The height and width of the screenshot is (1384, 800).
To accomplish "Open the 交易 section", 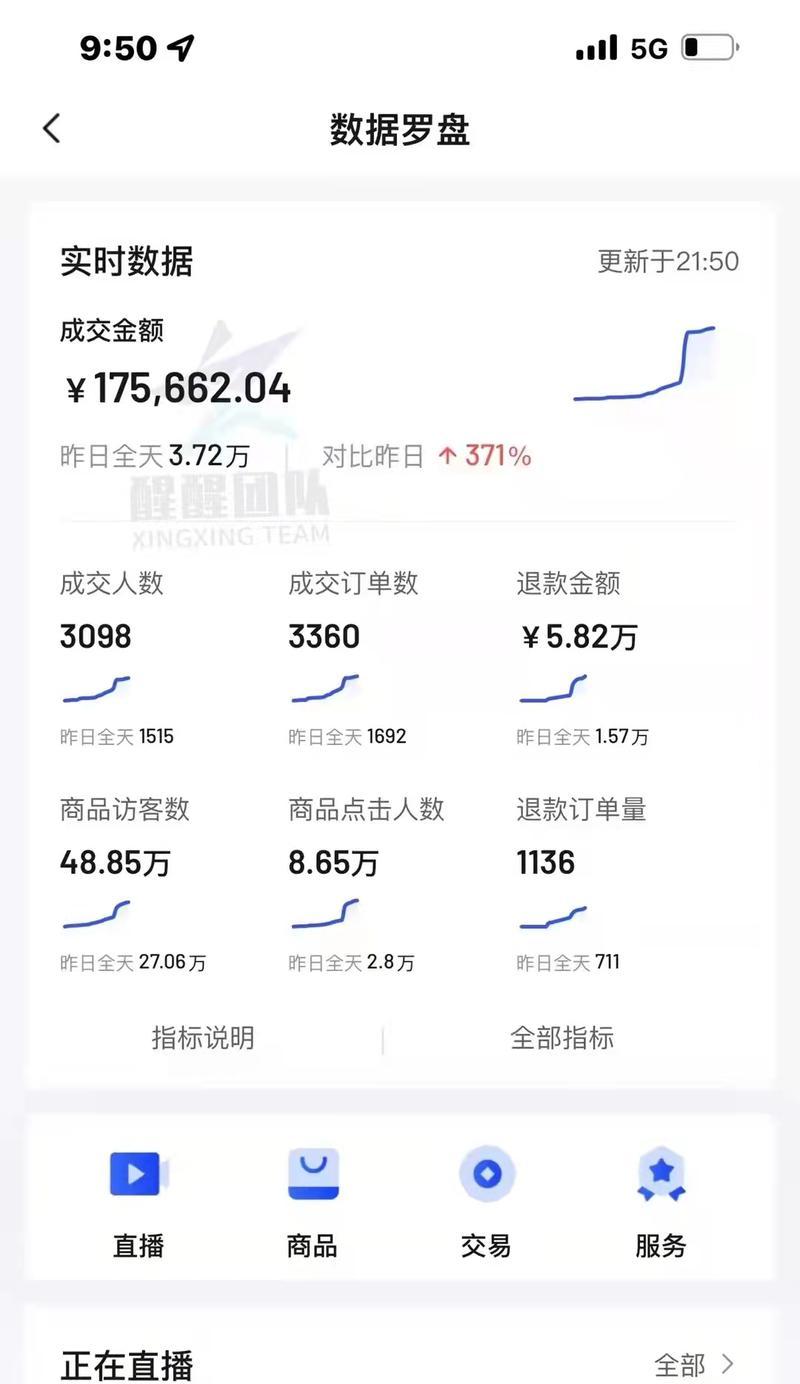I will coord(486,1202).
